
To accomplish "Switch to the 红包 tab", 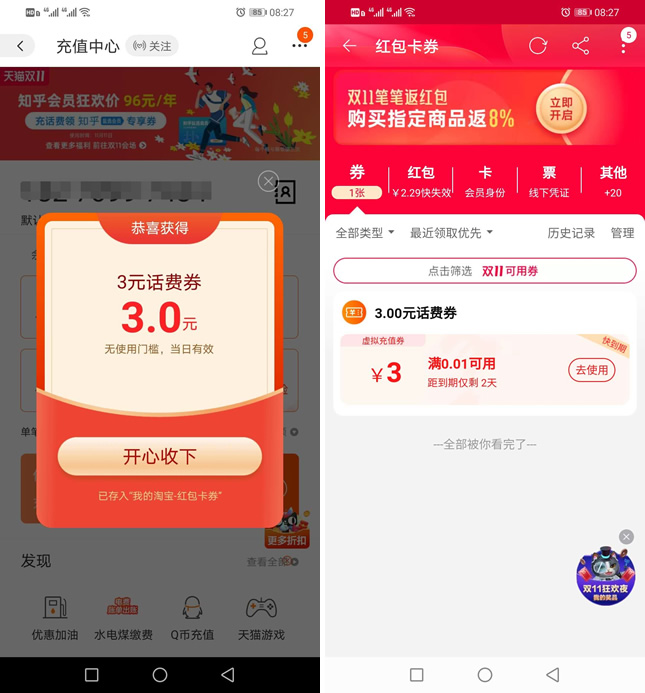I will click(421, 181).
